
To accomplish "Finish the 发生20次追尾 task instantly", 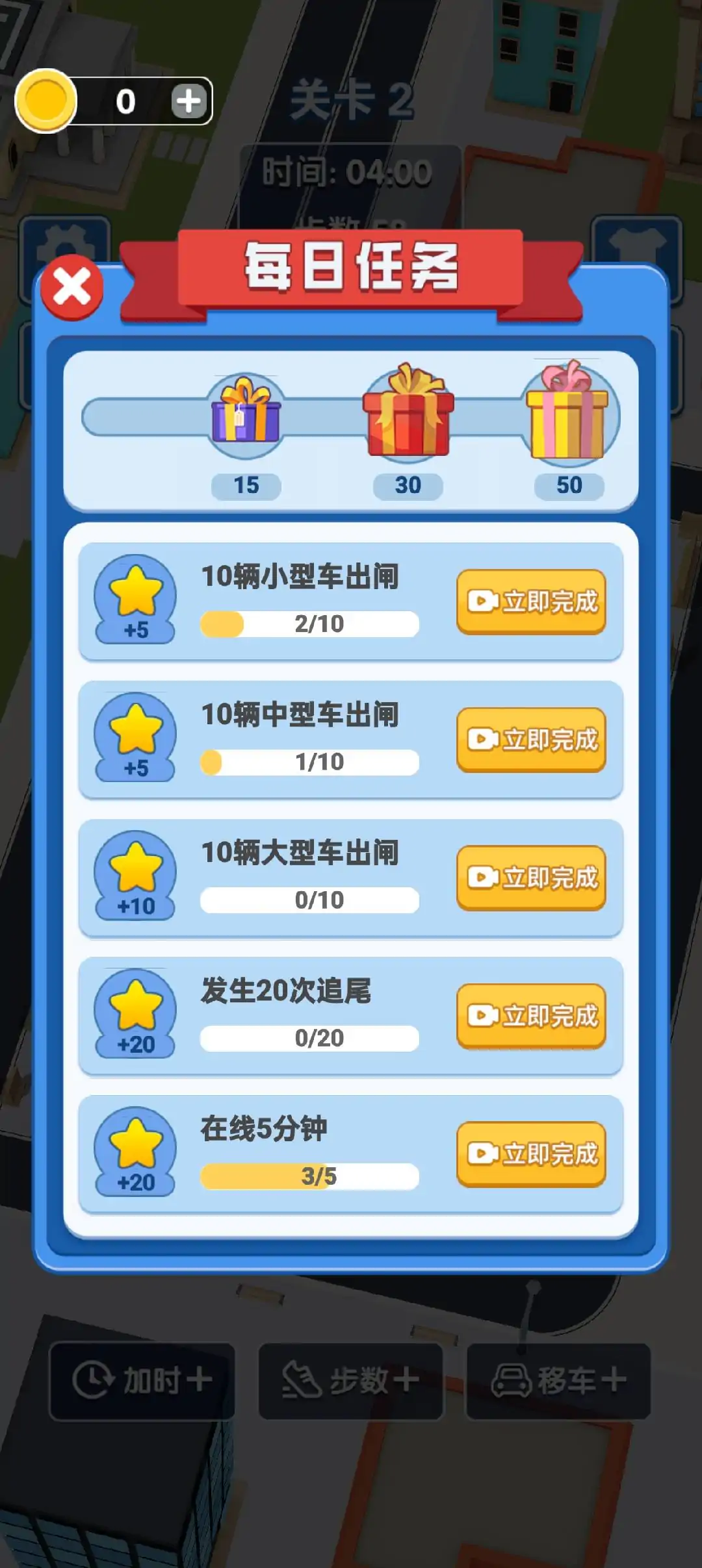I will coord(531,1016).
